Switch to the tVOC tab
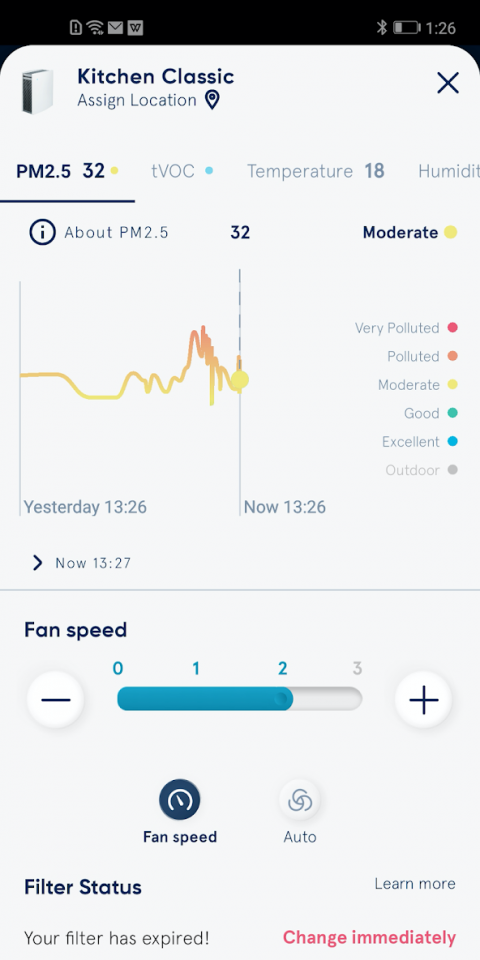Screen dimensions: 480x960 [x=182, y=171]
